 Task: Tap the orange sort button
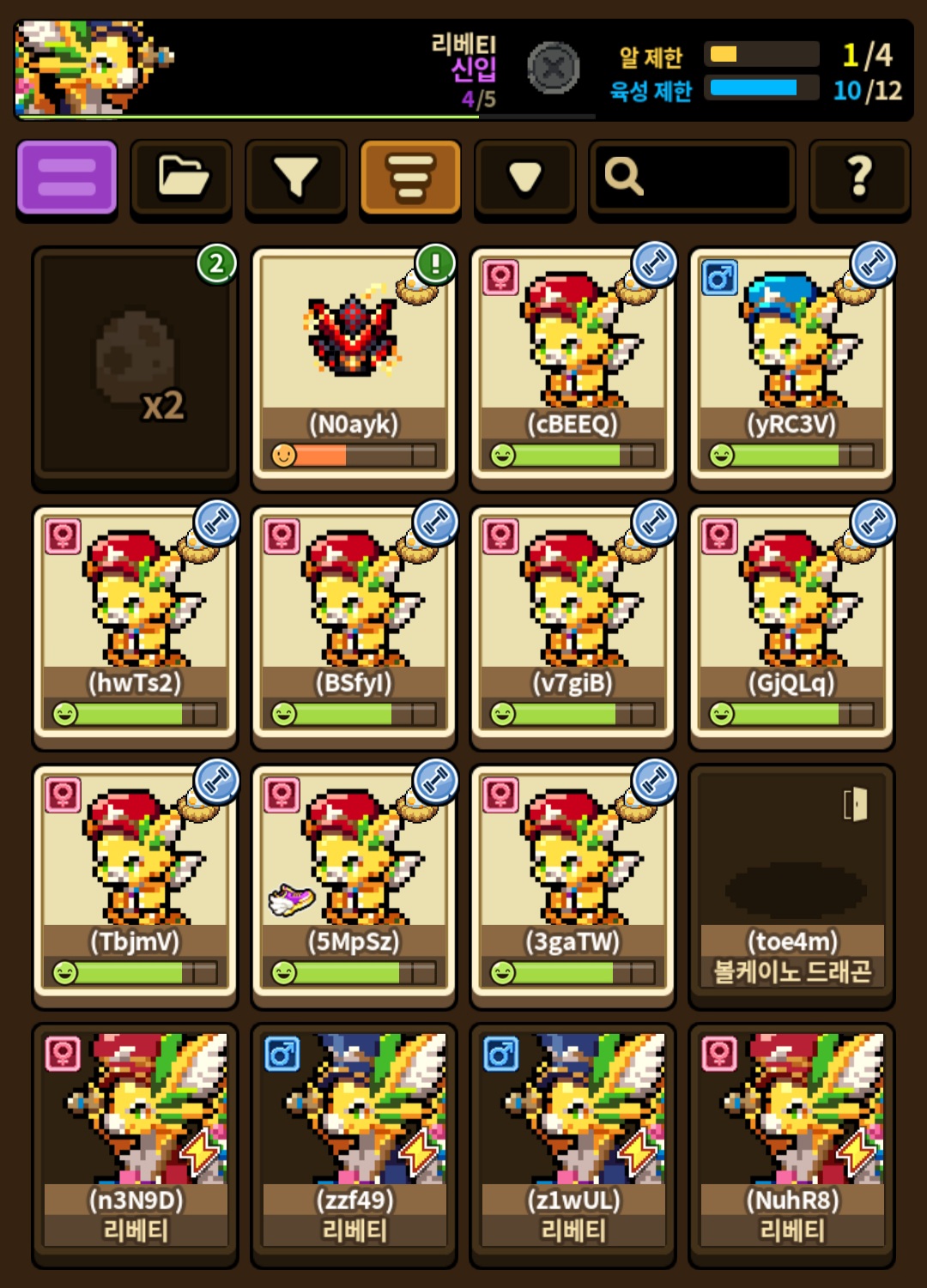[410, 178]
